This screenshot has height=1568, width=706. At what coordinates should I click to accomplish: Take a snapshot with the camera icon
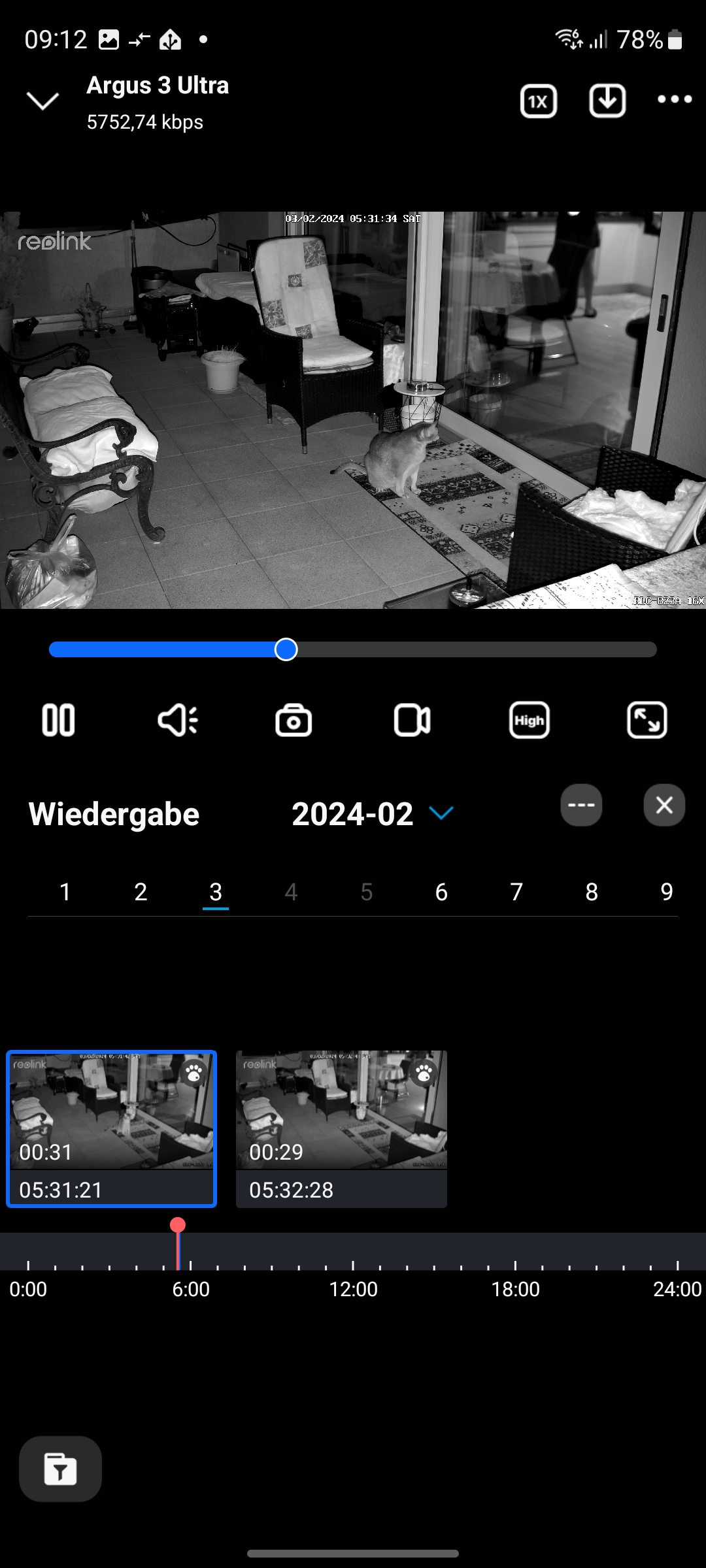[x=294, y=720]
